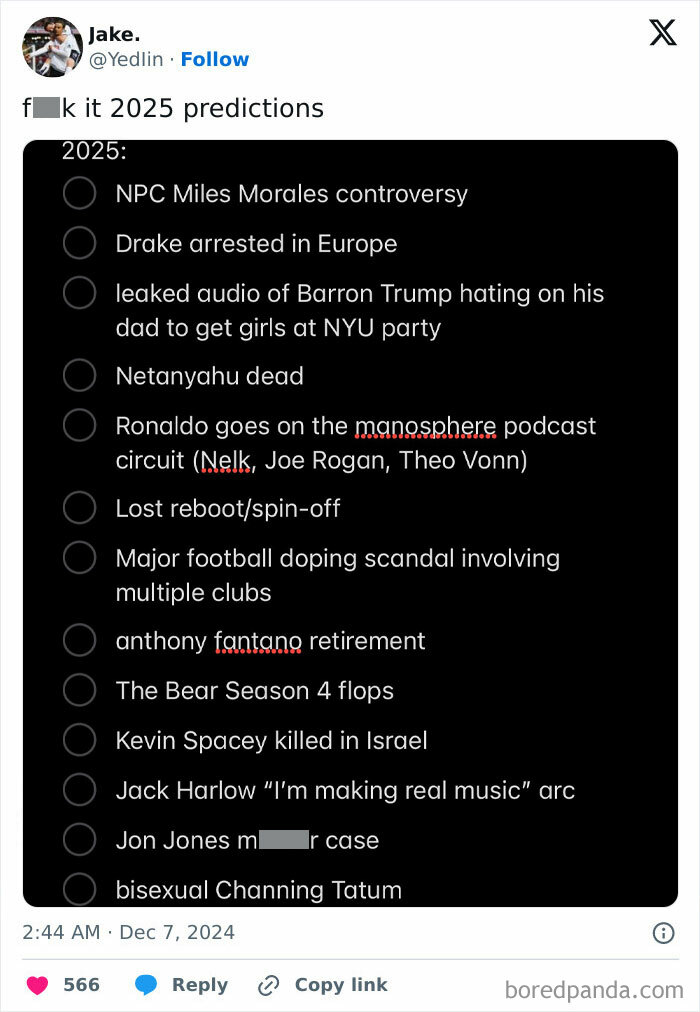This screenshot has width=700, height=1012.
Task: Open the tweet info icon
Action: 662,933
